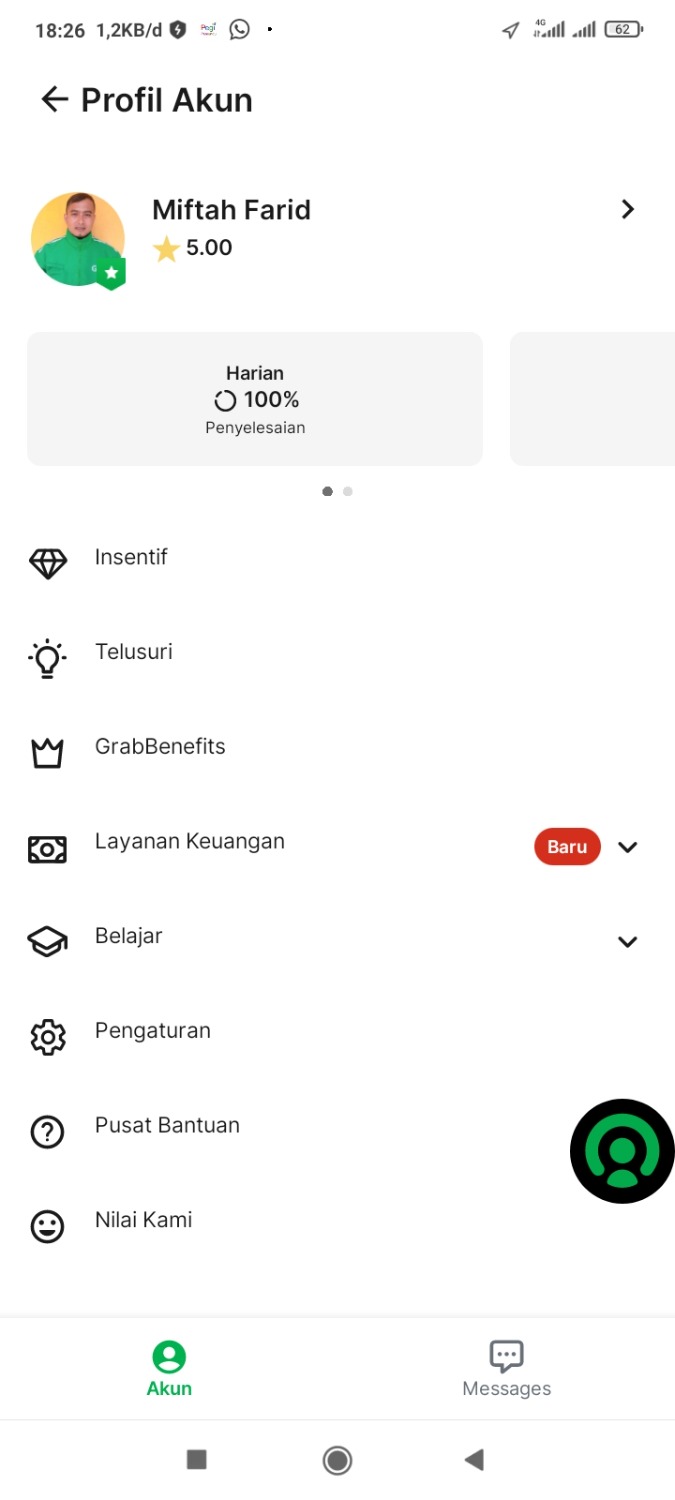Open Pengaturan settings
Image resolution: width=675 pixels, height=1500 pixels.
pyautogui.click(x=152, y=1031)
